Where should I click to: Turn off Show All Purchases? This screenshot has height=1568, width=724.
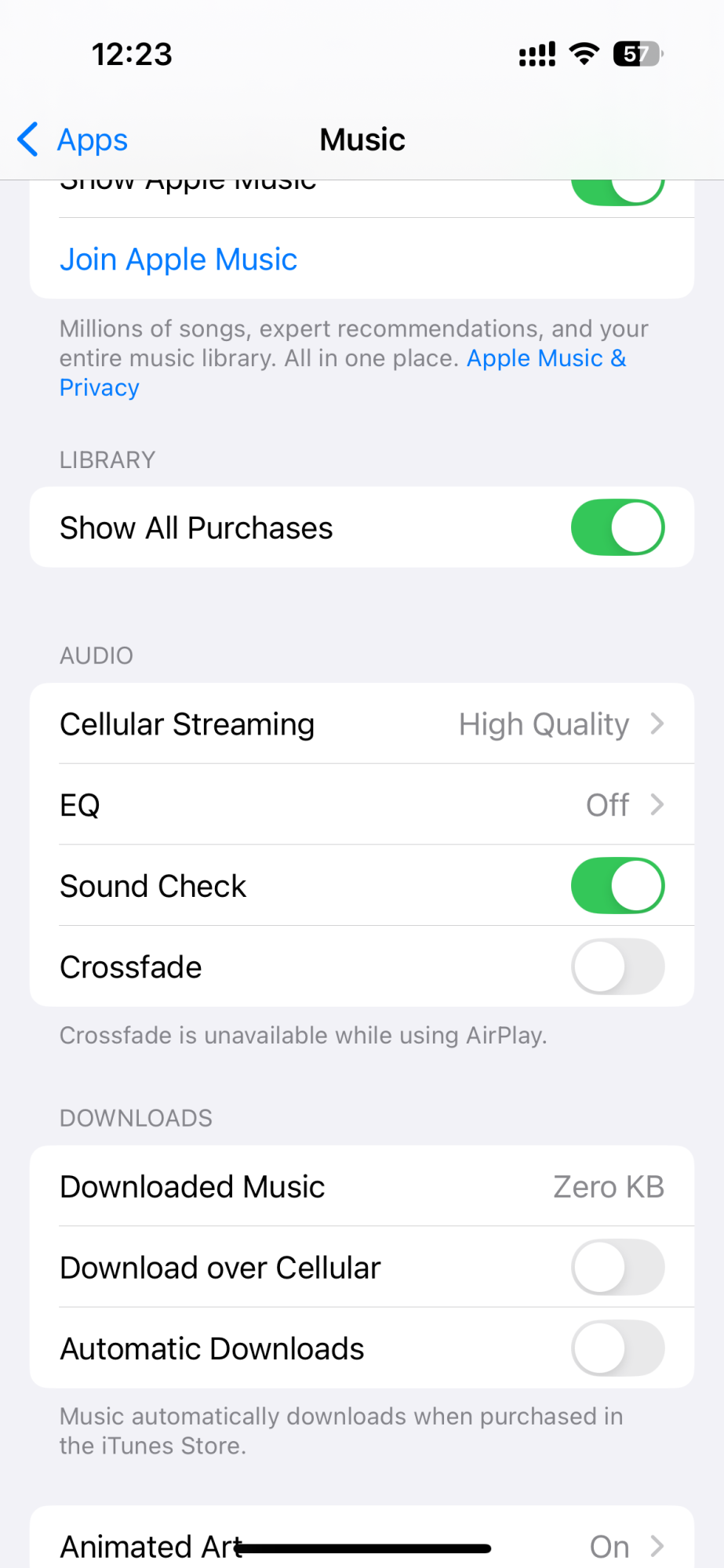coord(617,528)
